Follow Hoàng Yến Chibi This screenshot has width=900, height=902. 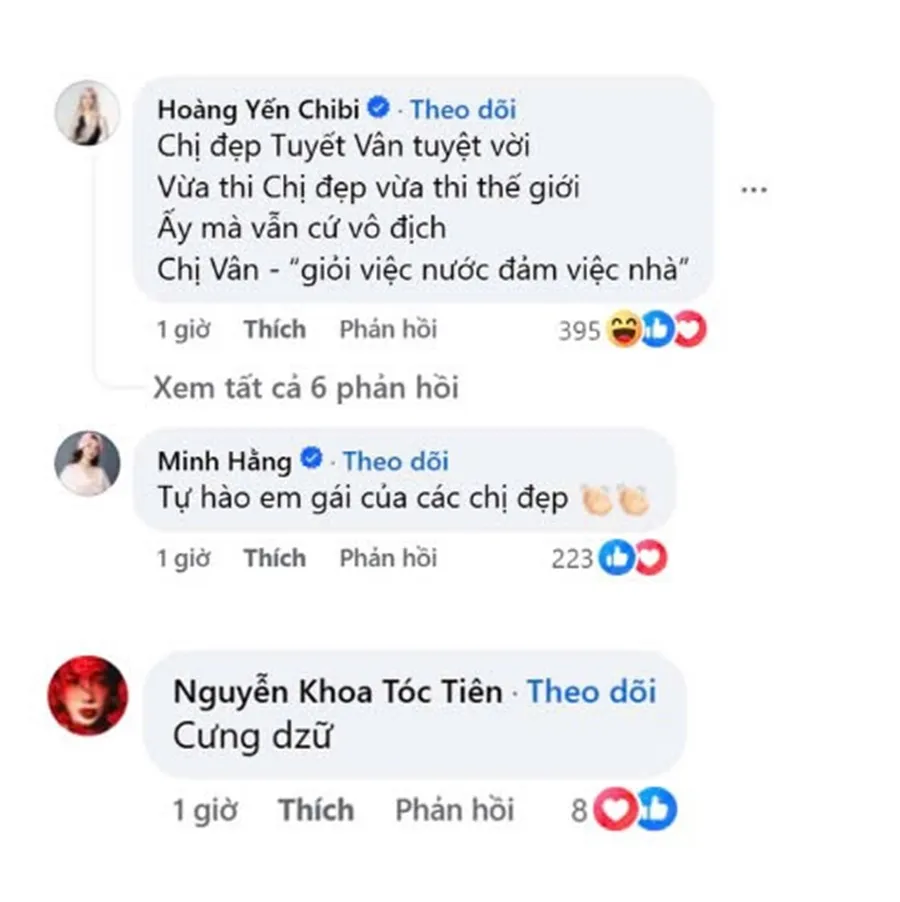click(x=463, y=110)
